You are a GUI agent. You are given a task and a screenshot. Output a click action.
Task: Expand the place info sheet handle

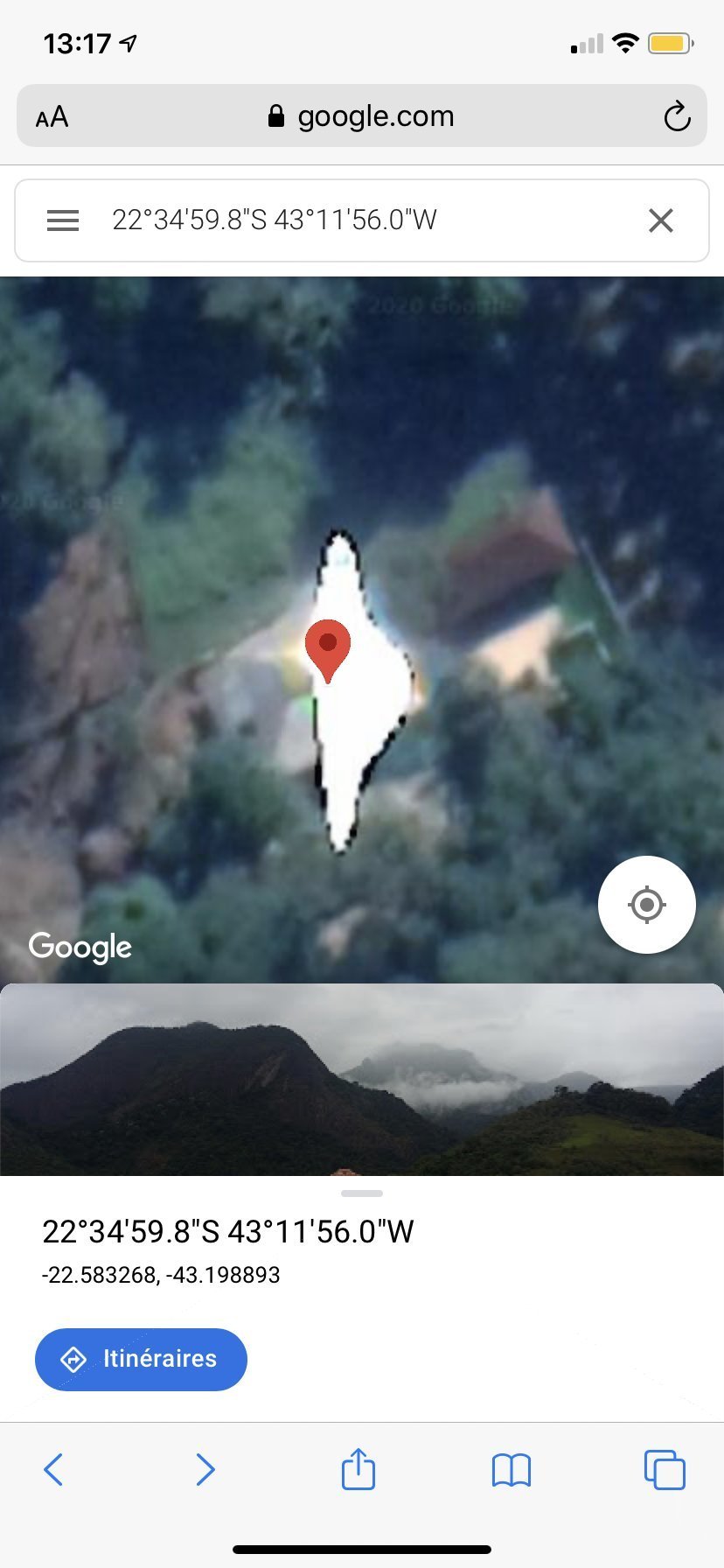362,1193
